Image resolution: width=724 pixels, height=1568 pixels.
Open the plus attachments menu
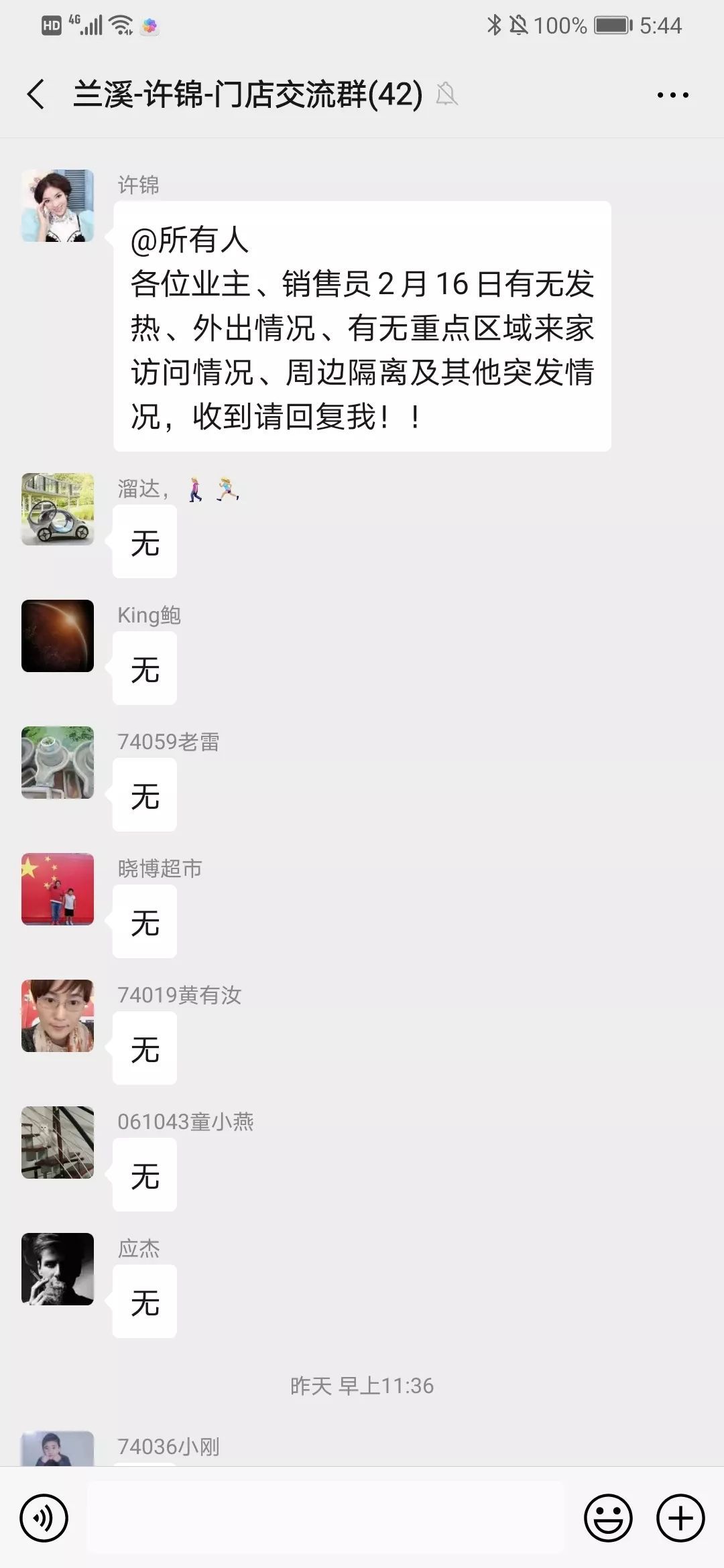click(680, 1518)
